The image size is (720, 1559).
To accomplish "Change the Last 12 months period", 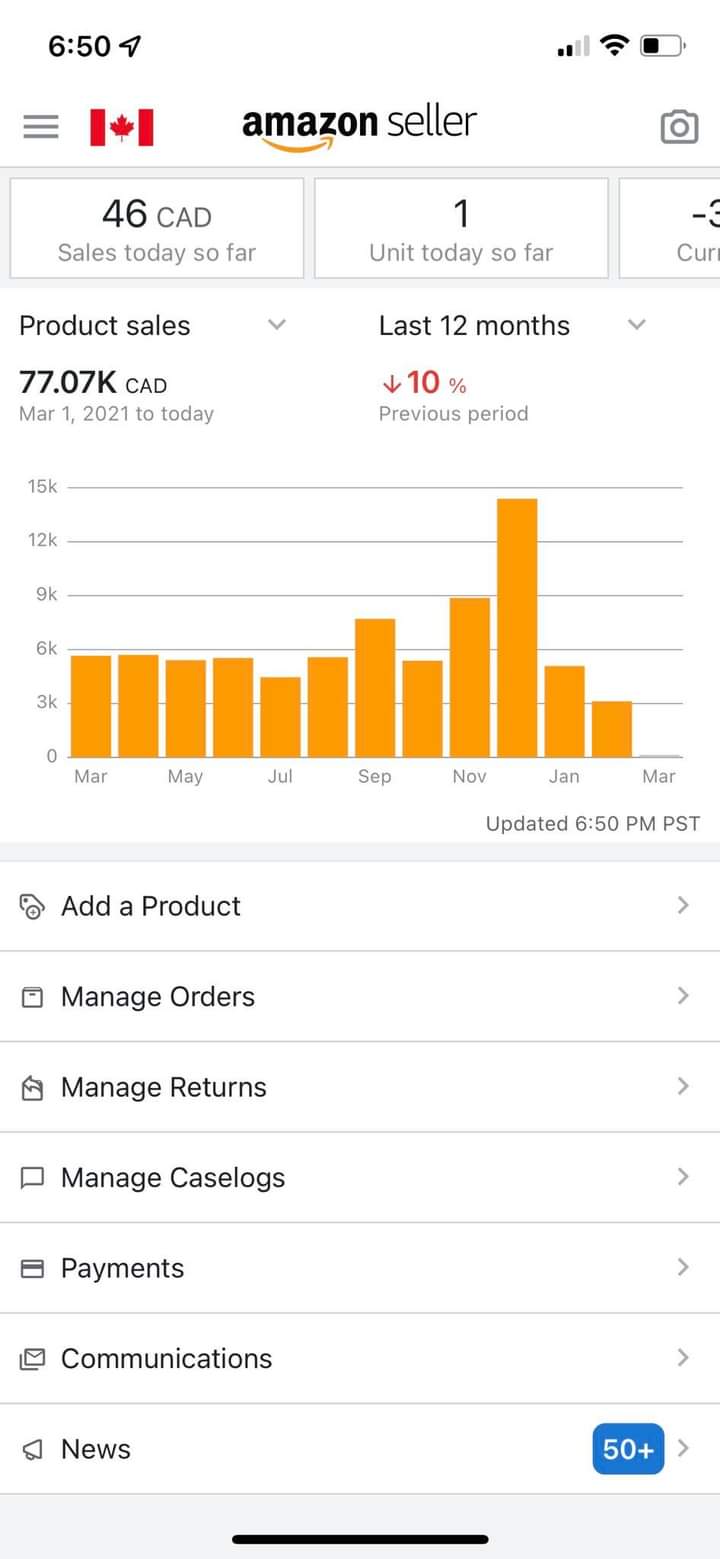I will (512, 325).
